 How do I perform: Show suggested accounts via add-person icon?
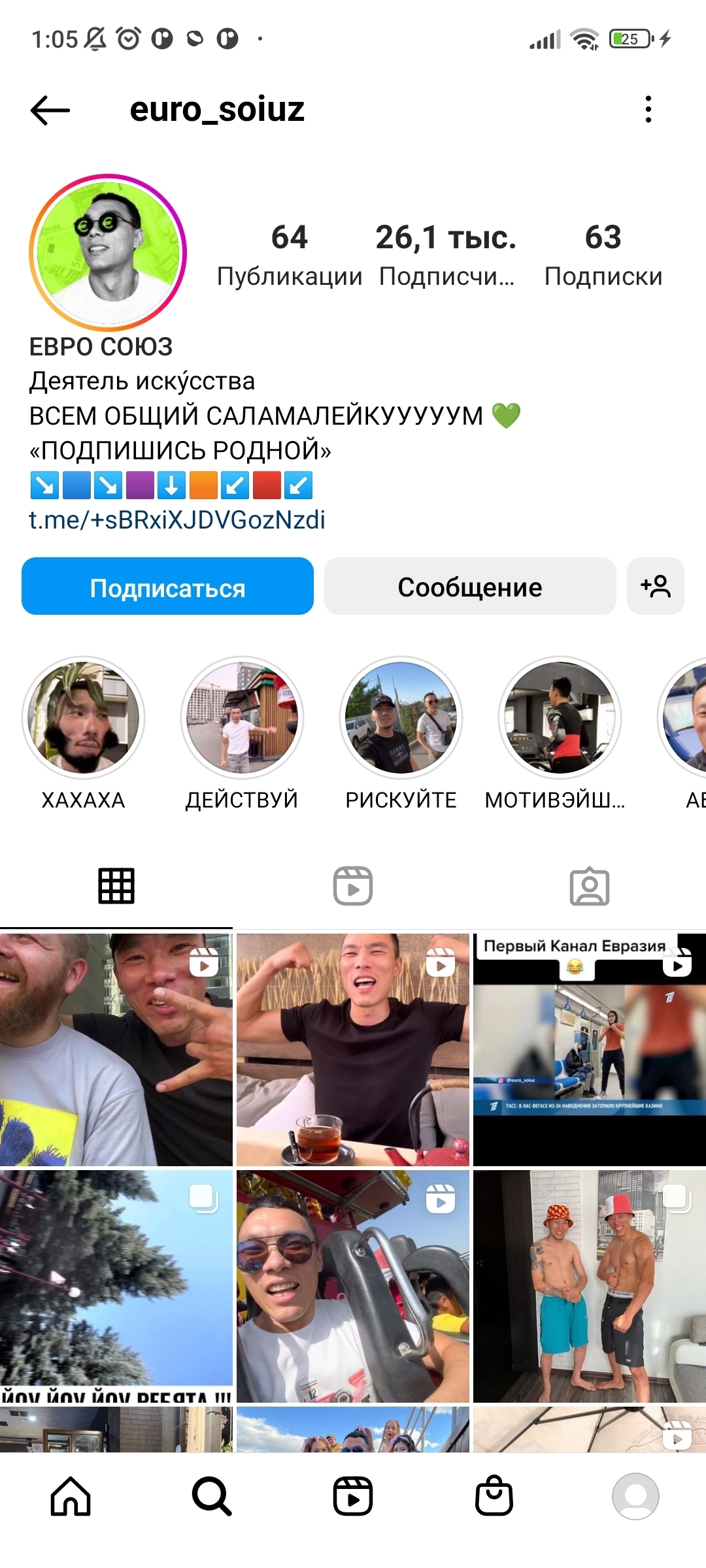(655, 587)
